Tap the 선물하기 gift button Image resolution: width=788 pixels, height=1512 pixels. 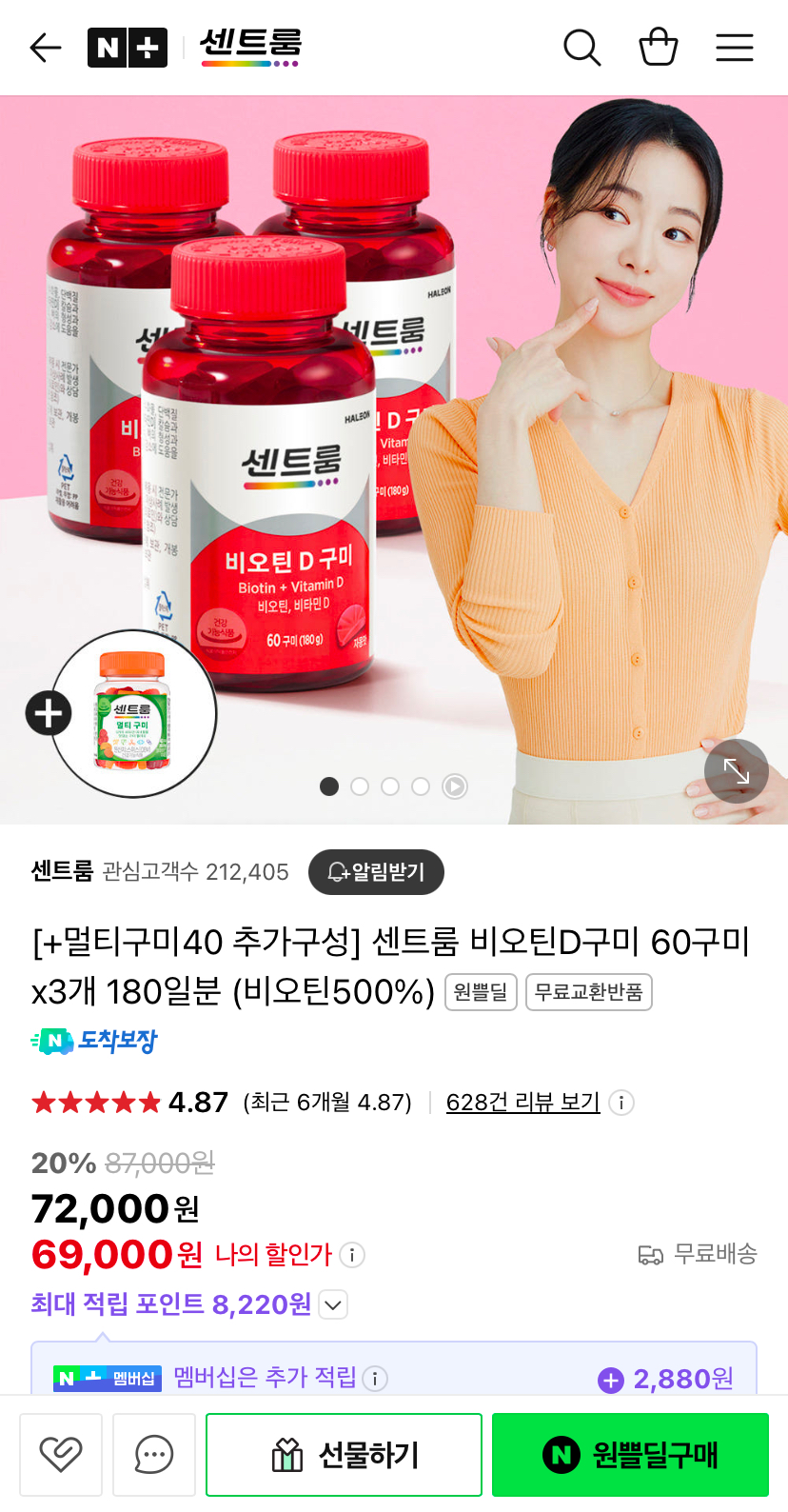344,1454
